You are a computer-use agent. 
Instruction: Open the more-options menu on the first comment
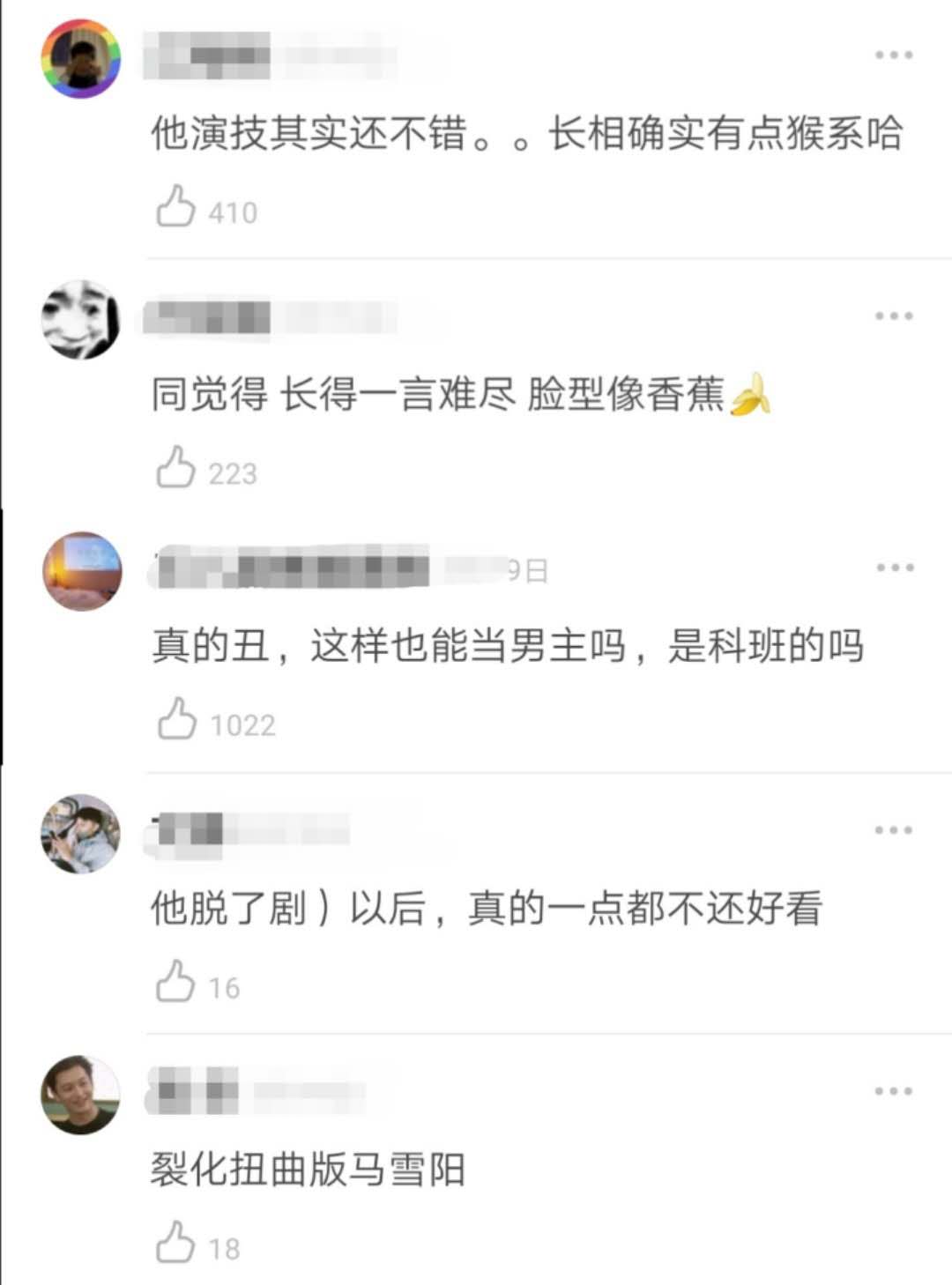click(891, 53)
